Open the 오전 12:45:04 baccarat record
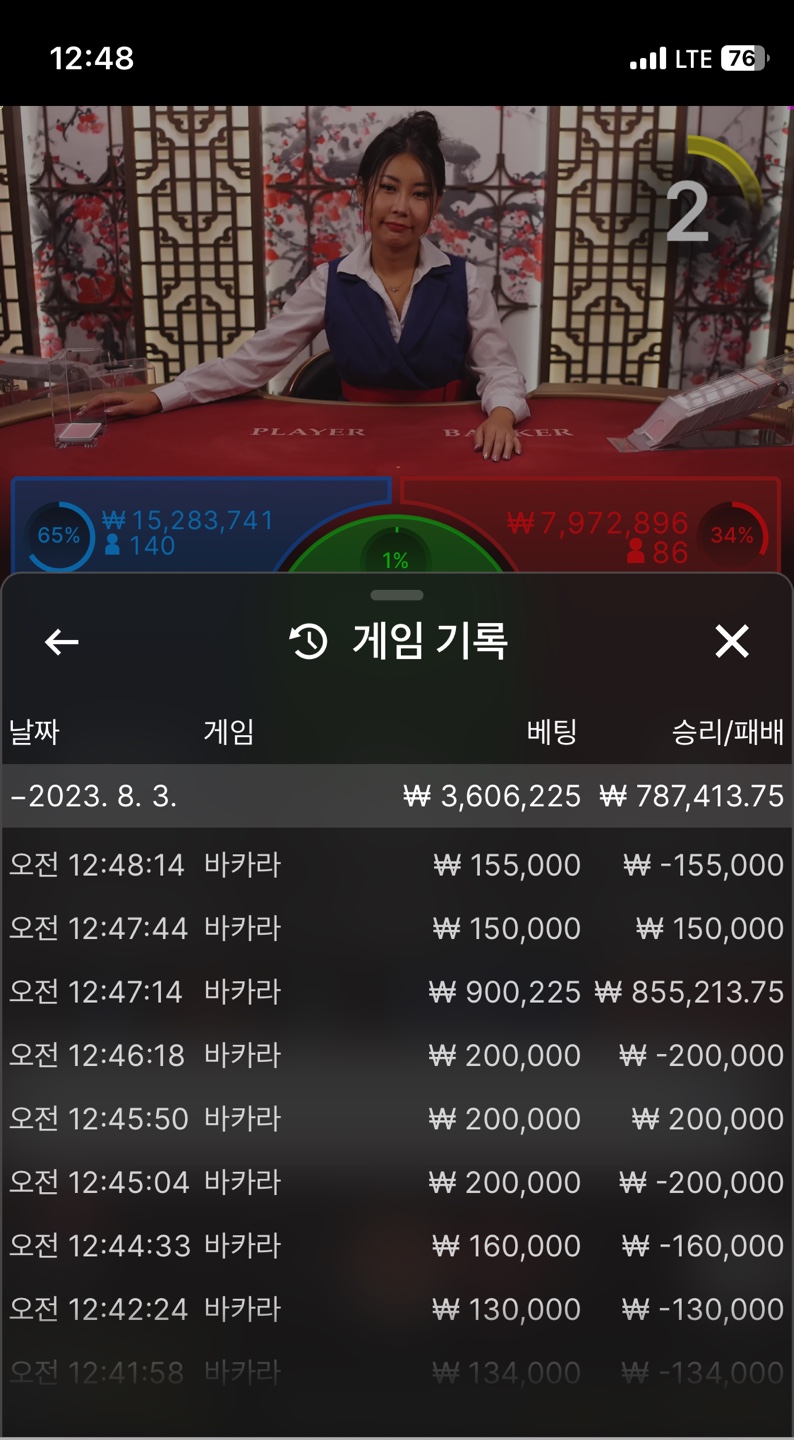The image size is (794, 1440). click(x=397, y=1182)
